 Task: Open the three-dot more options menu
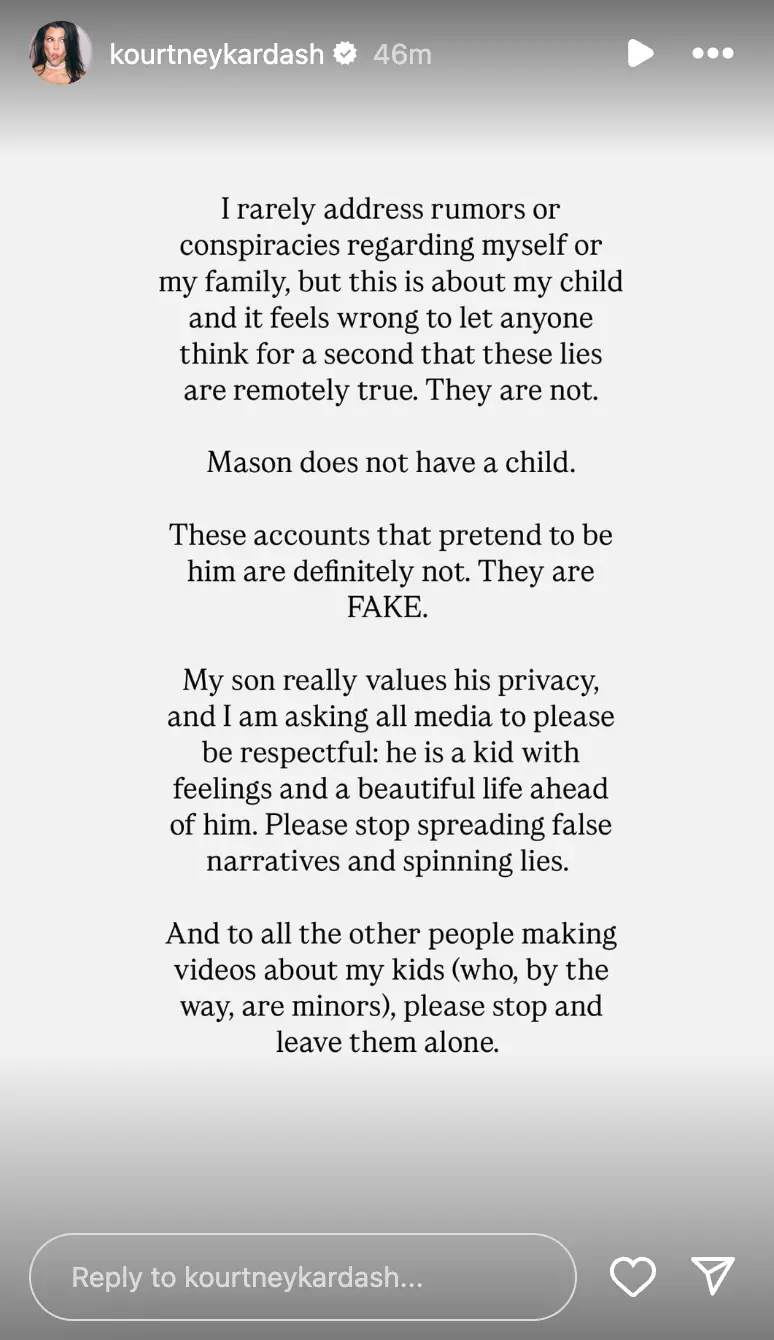pyautogui.click(x=713, y=54)
